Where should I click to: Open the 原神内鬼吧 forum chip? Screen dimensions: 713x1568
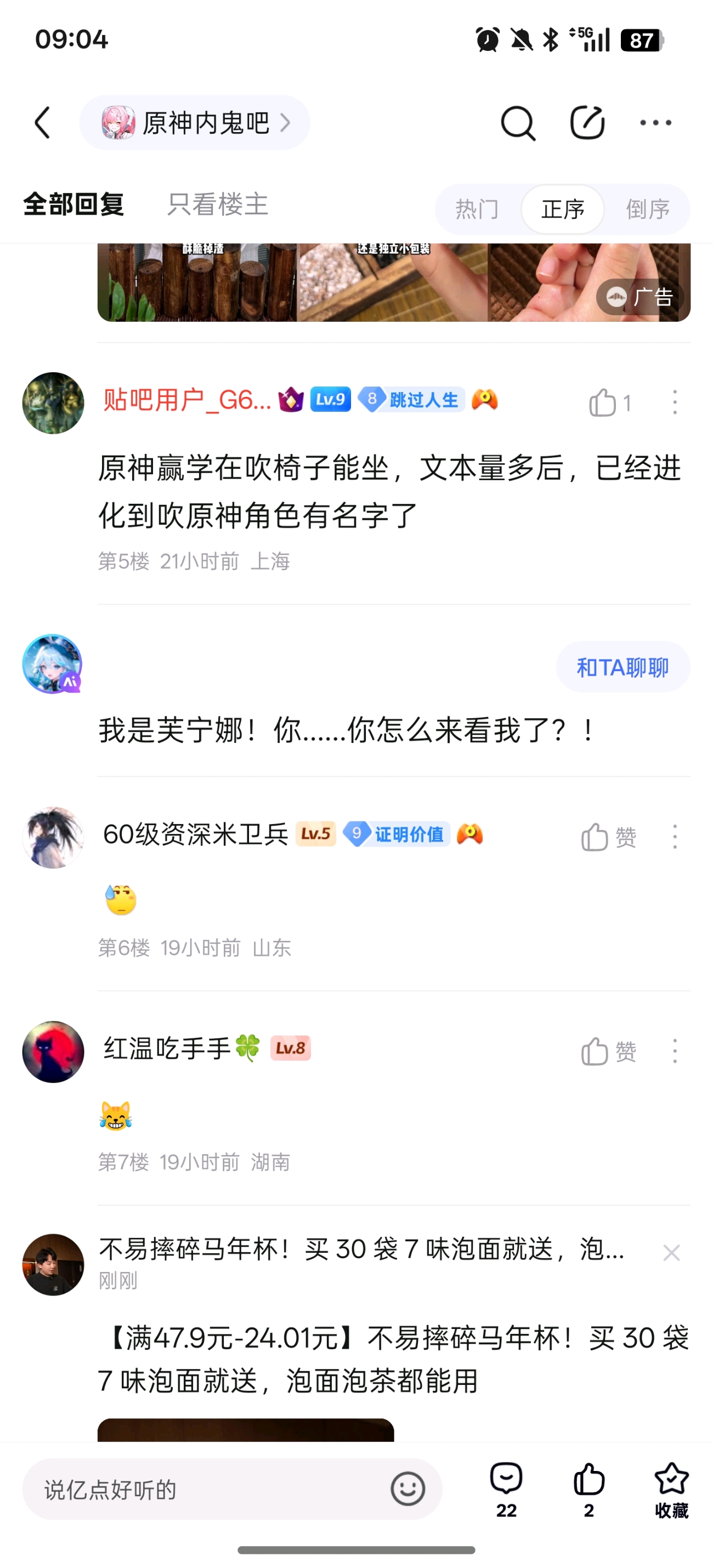tap(194, 122)
